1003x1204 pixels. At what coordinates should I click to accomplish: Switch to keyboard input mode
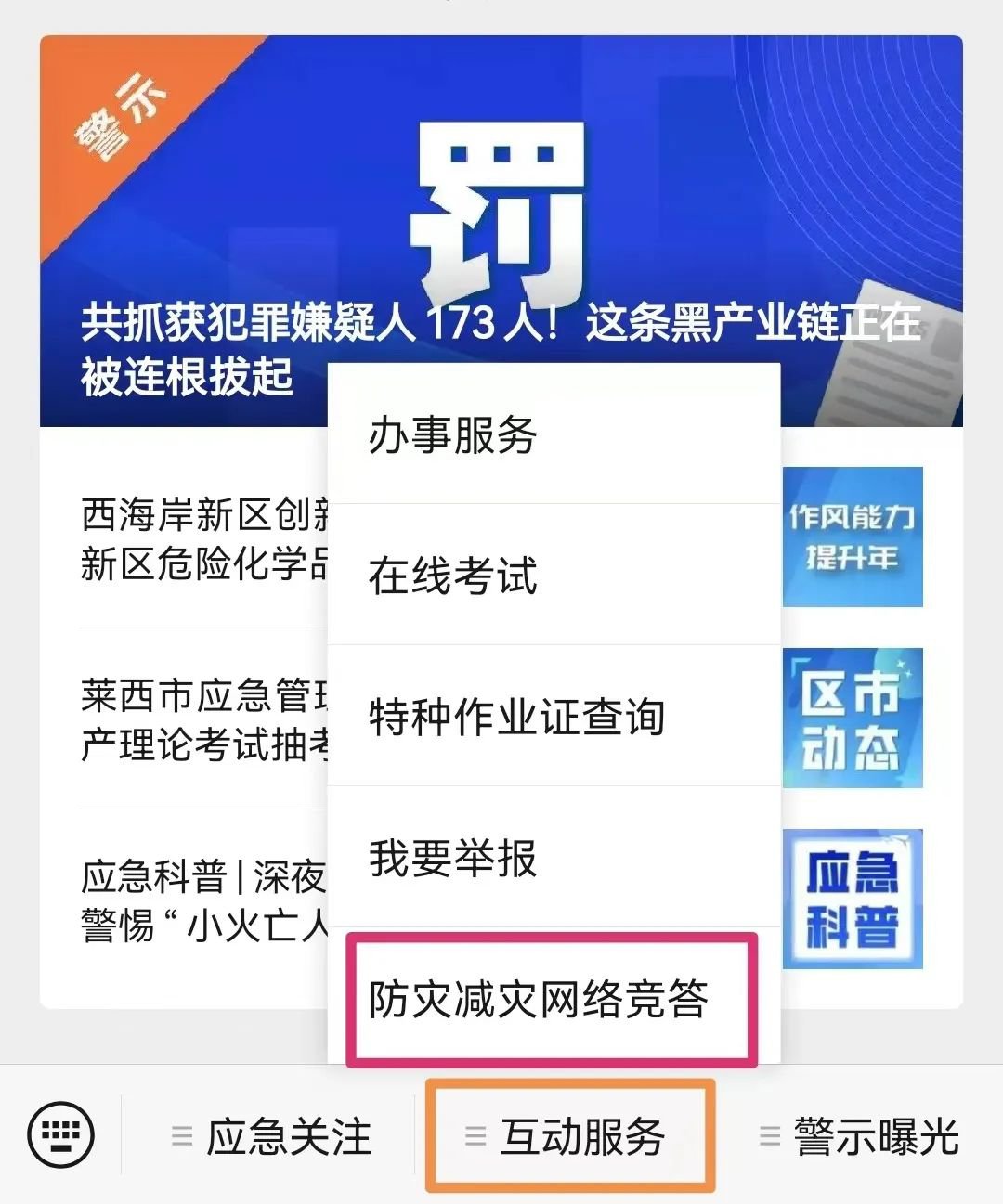(61, 1134)
